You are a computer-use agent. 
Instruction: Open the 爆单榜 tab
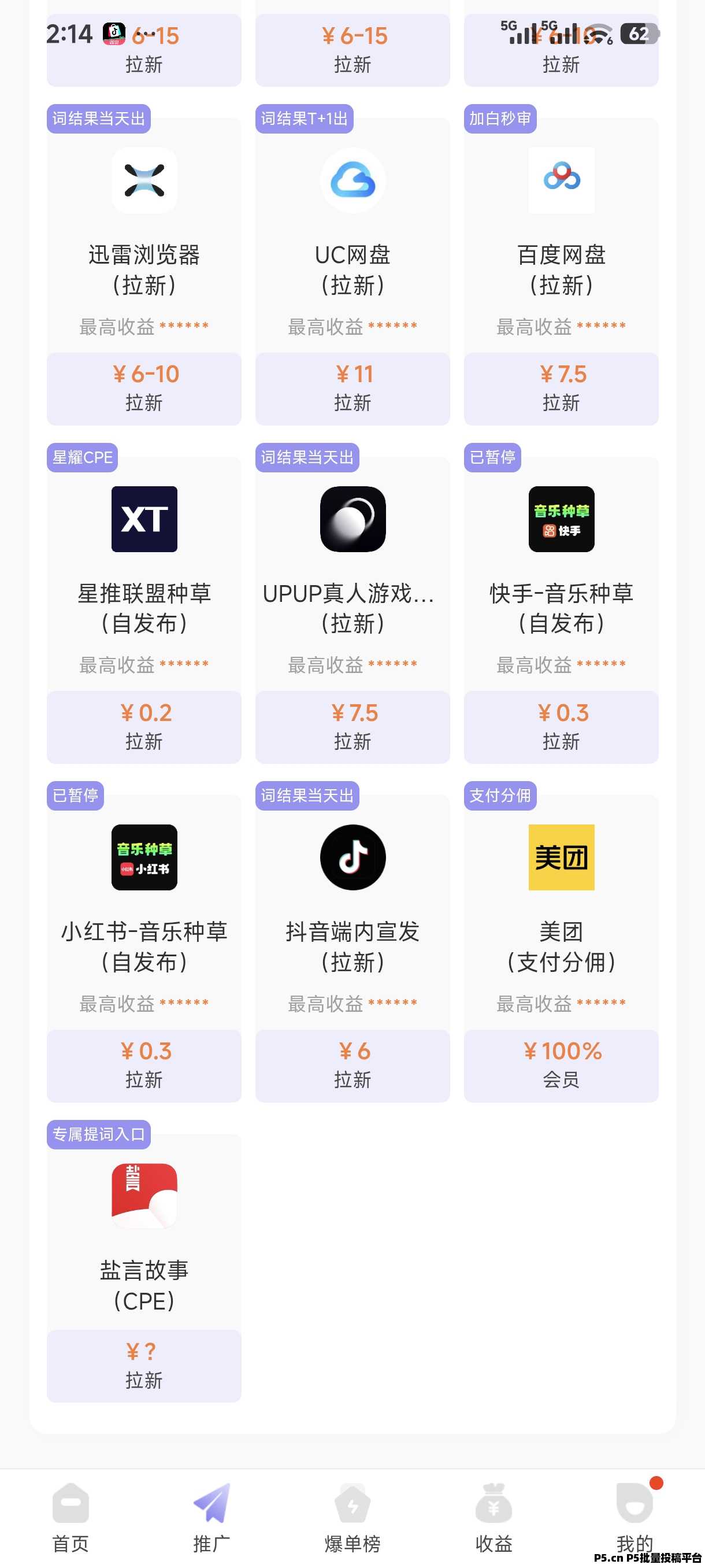click(352, 1522)
